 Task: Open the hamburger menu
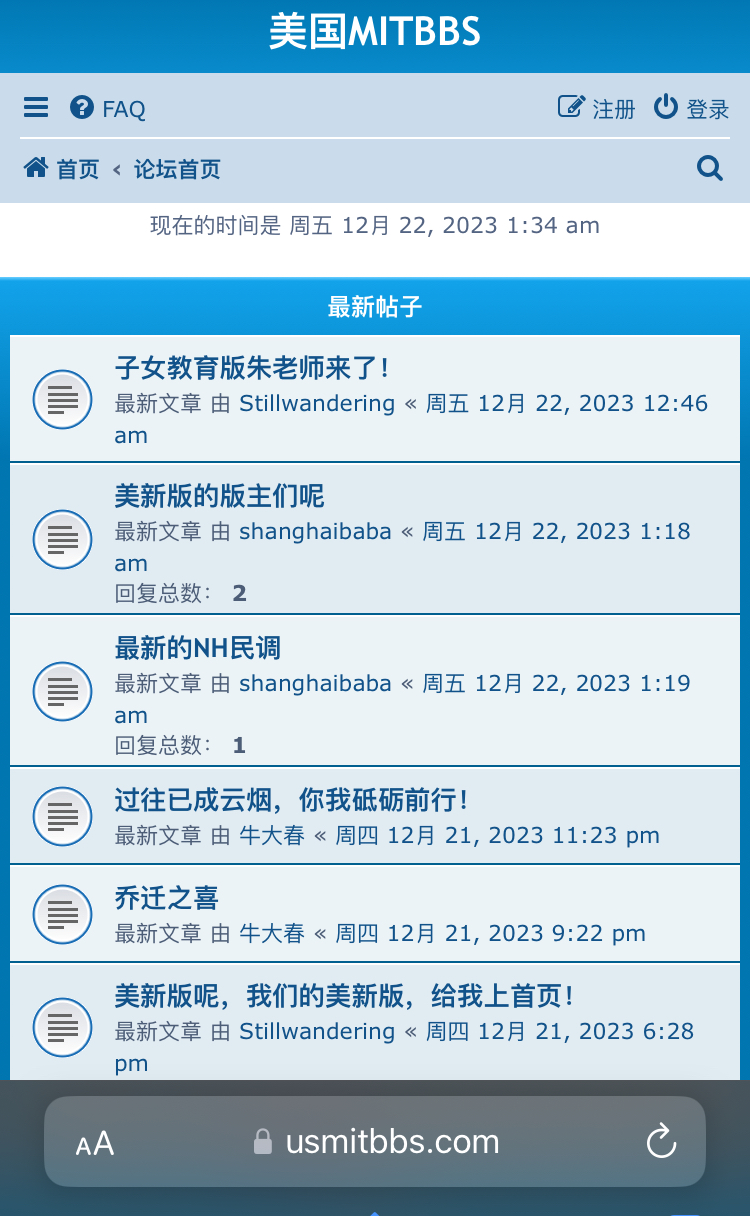click(36, 108)
